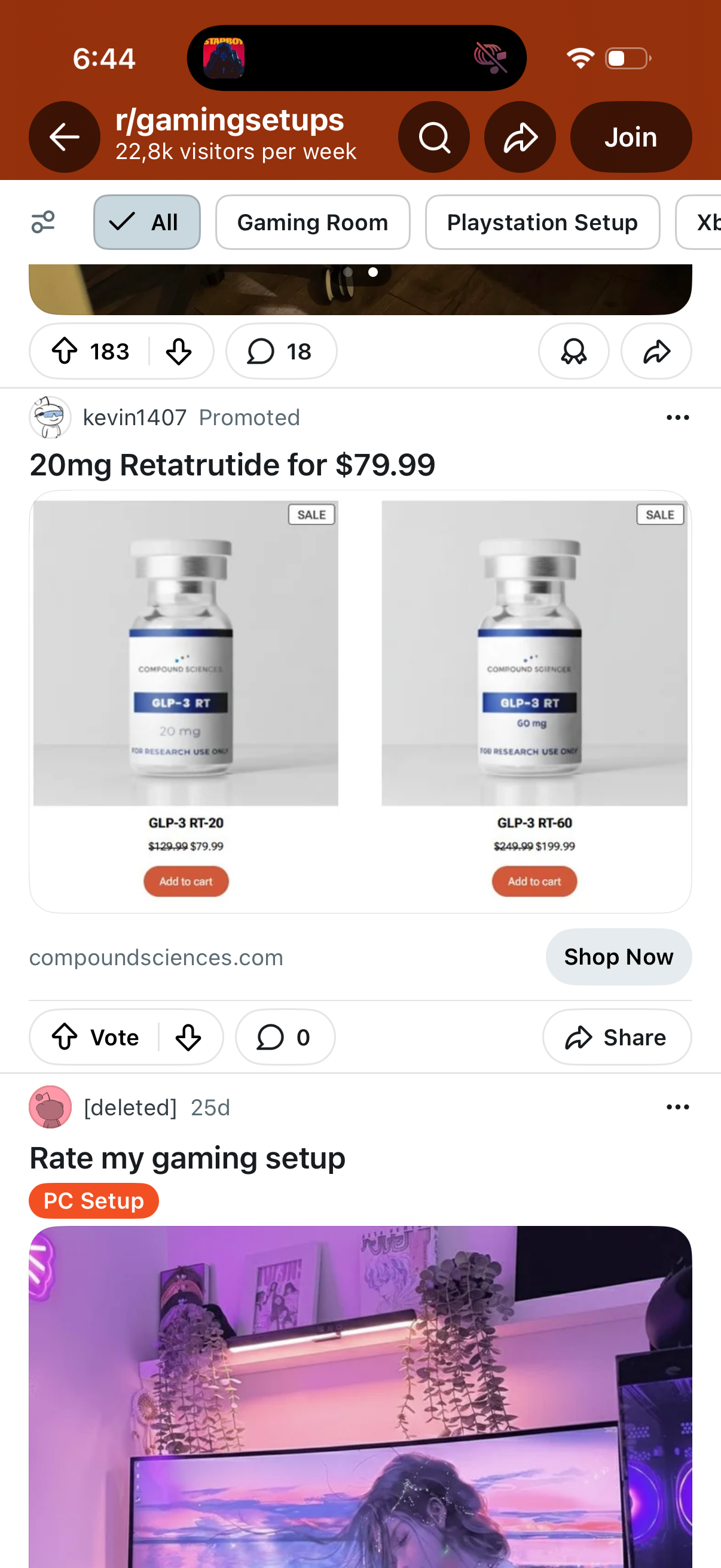The width and height of the screenshot is (721, 1568).
Task: Give an award to the 183-vote post
Action: (573, 351)
